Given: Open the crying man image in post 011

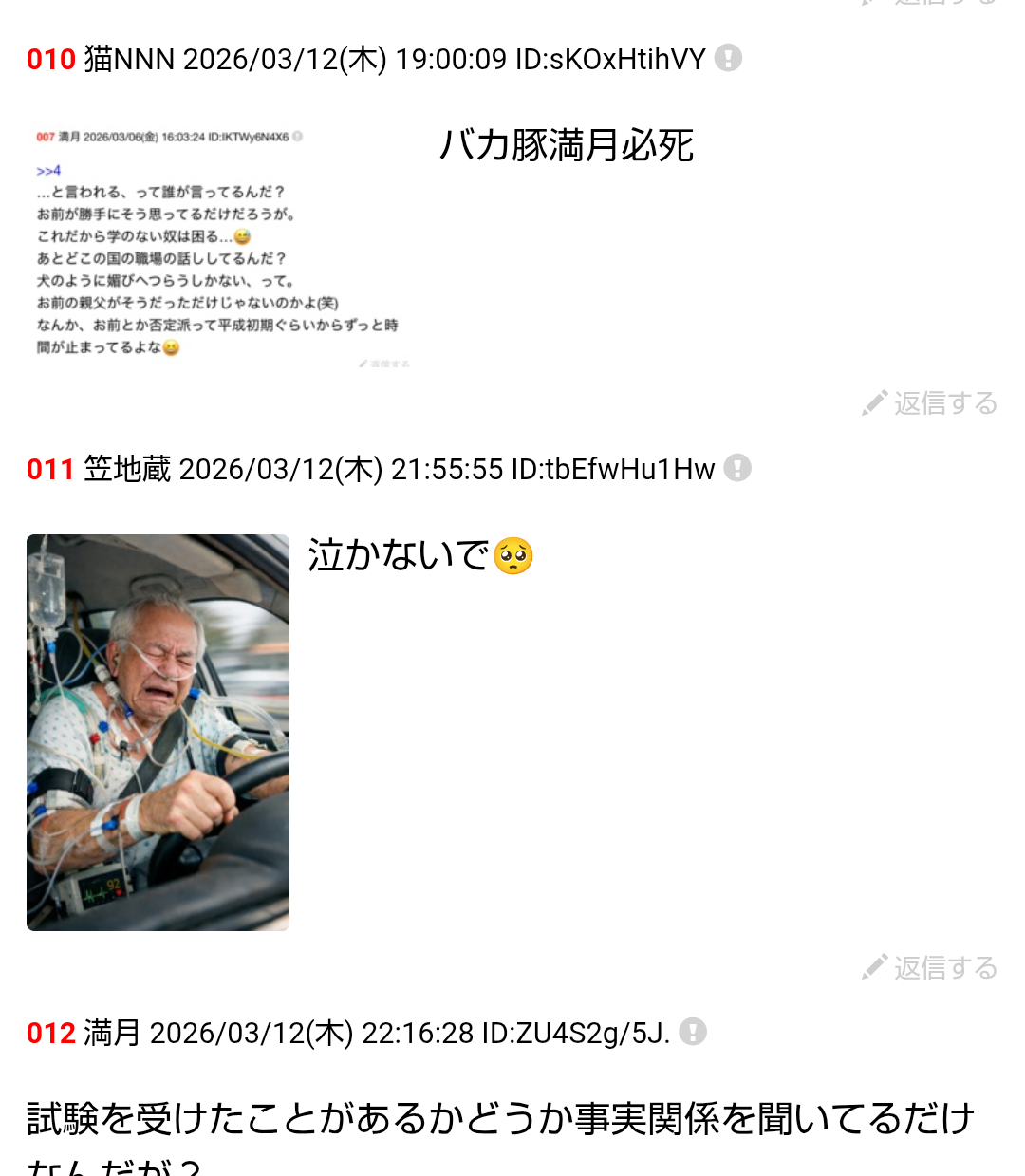Looking at the screenshot, I should click(x=158, y=732).
